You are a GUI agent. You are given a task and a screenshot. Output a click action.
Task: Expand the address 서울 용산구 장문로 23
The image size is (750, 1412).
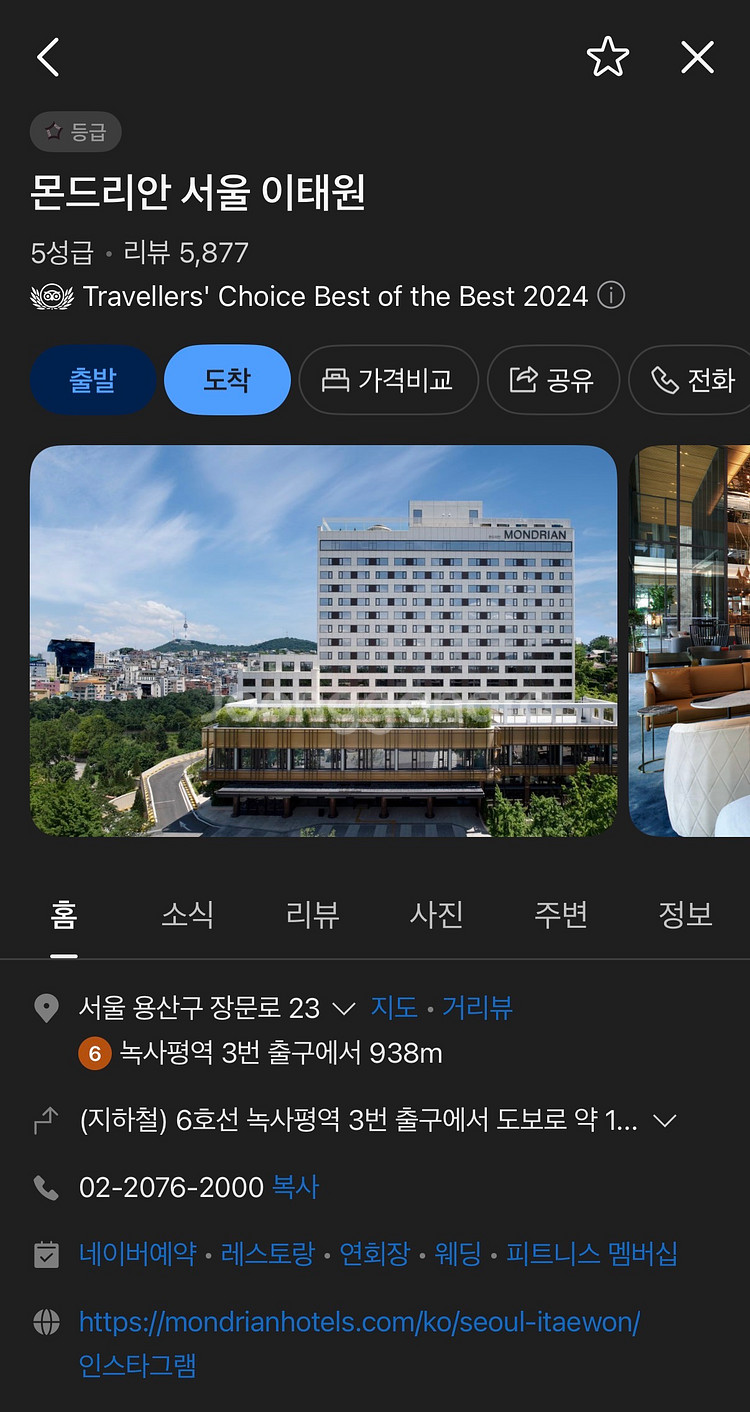tap(343, 1008)
